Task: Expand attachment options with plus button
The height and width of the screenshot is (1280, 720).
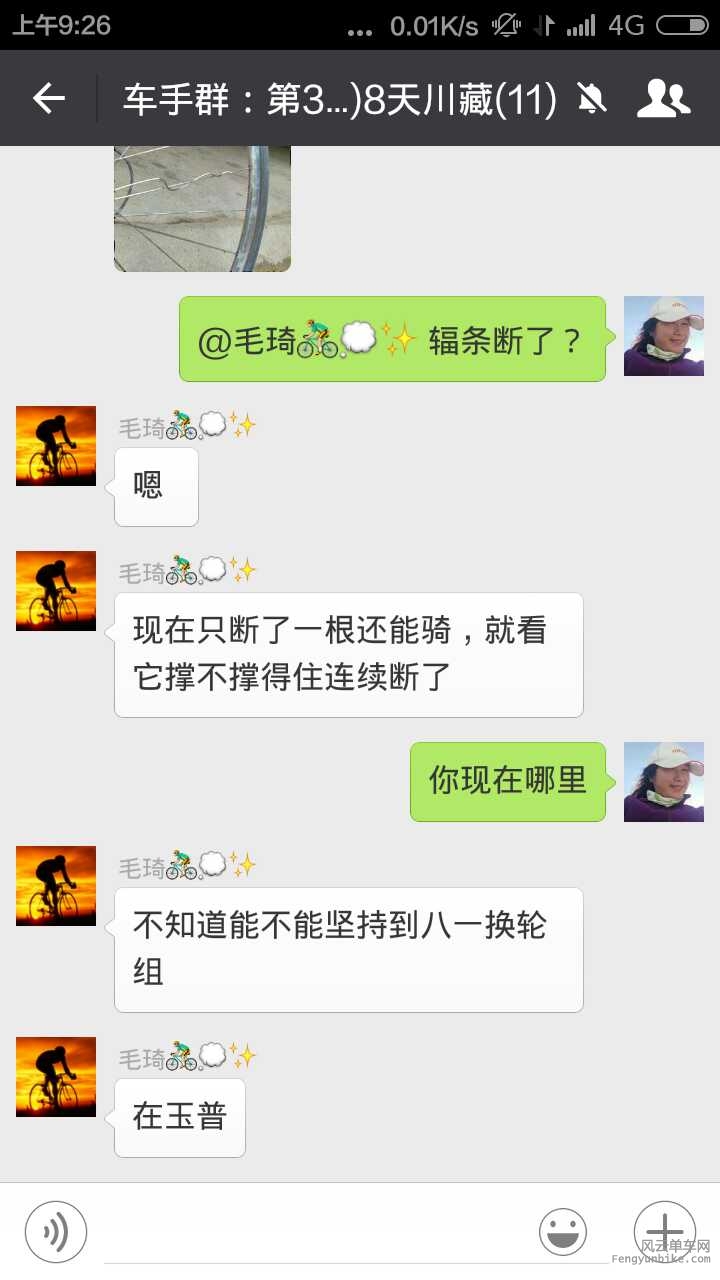Action: (x=664, y=1231)
